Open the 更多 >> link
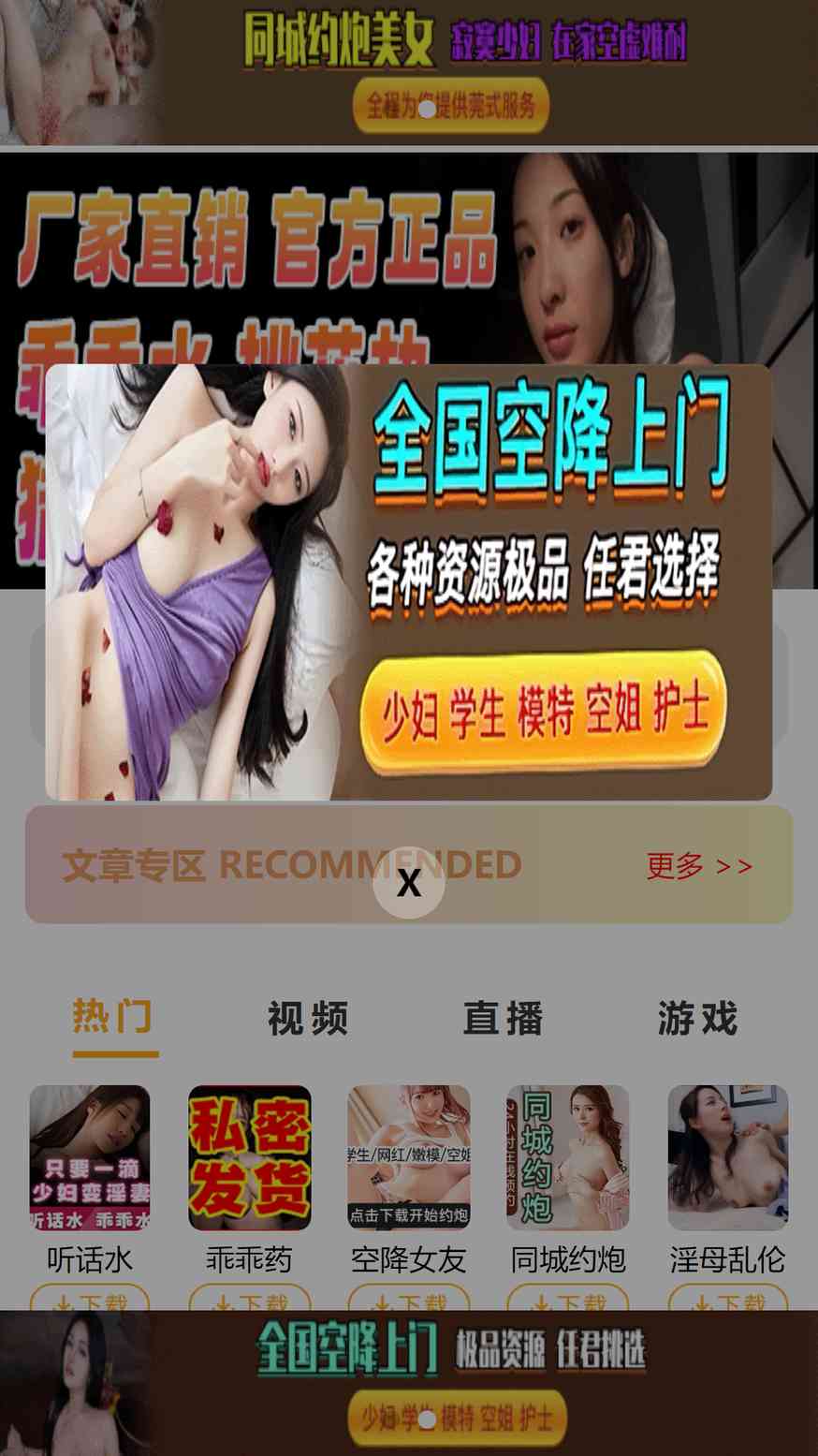 [x=699, y=866]
